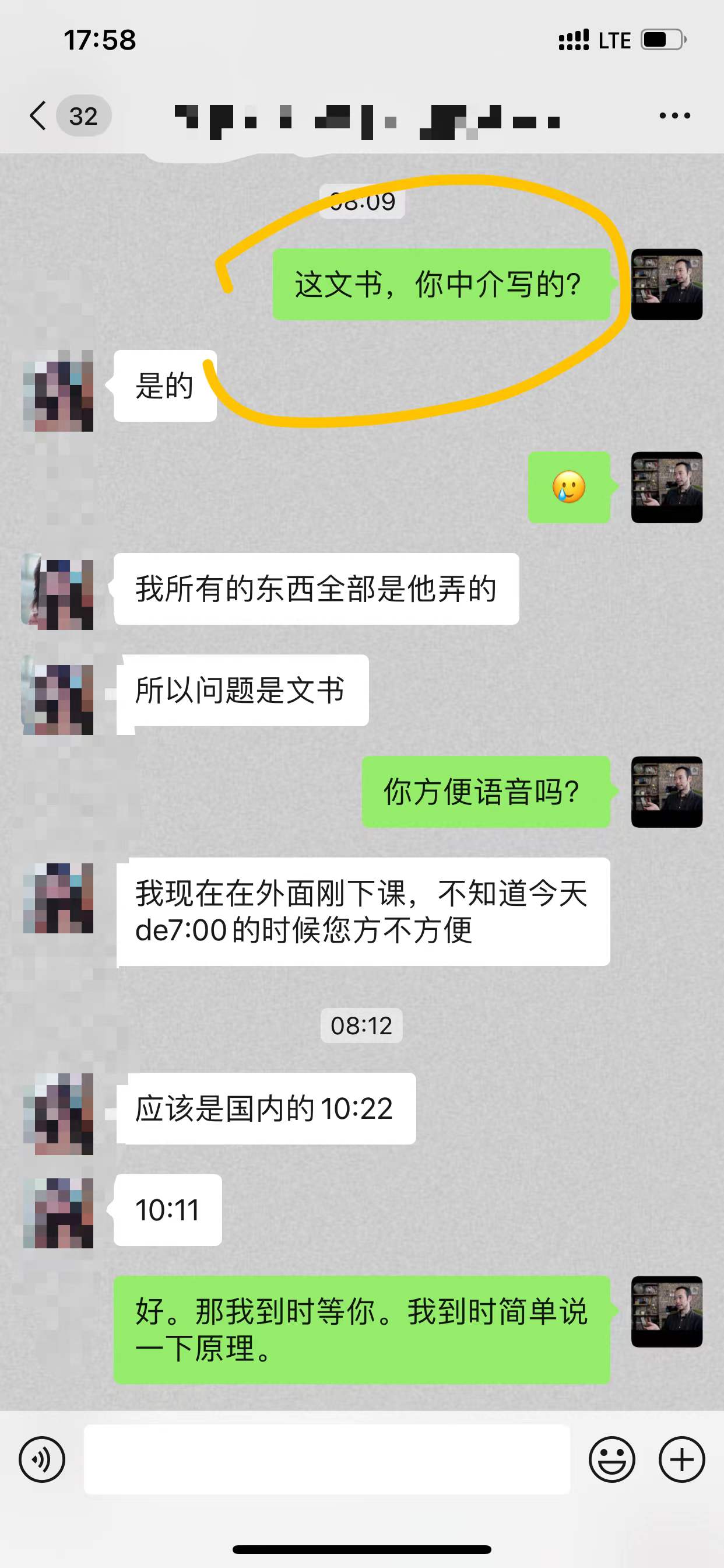Open sender avatar beside 你方便语音吗?
The width and height of the screenshot is (724, 1568).
666,792
